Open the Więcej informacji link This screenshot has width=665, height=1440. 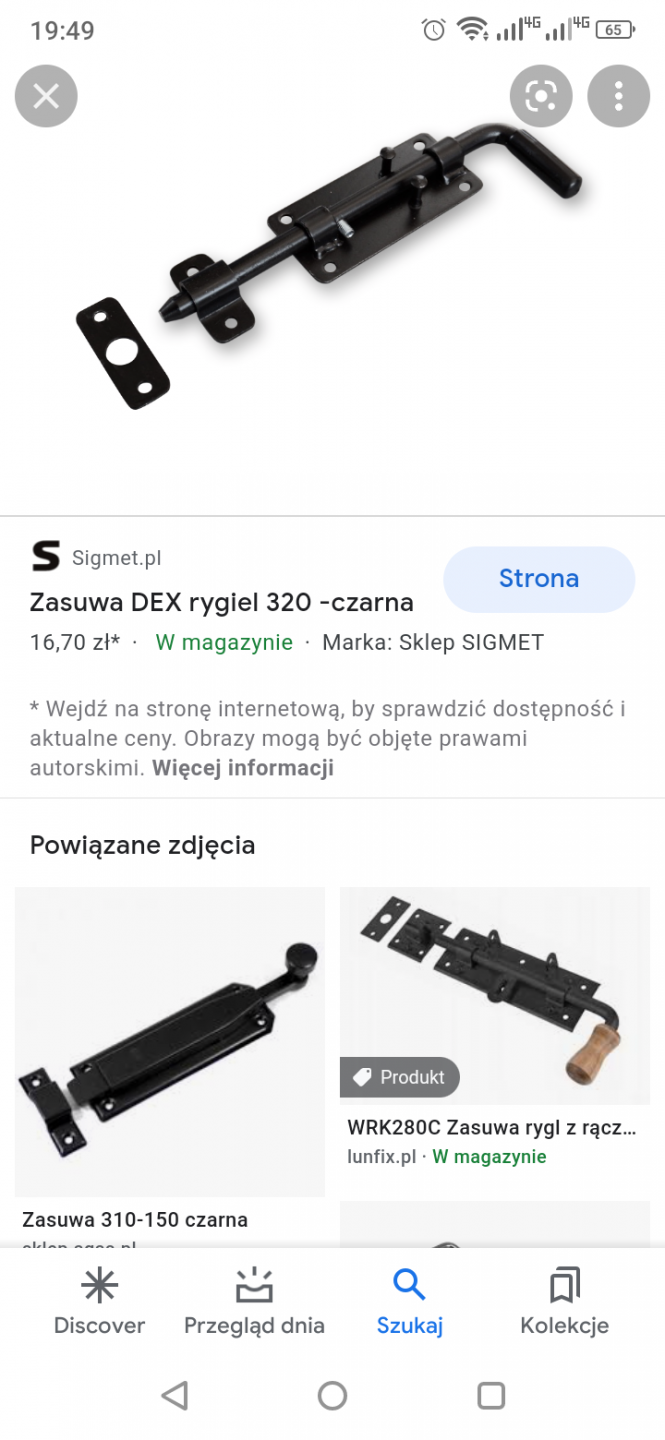[243, 768]
